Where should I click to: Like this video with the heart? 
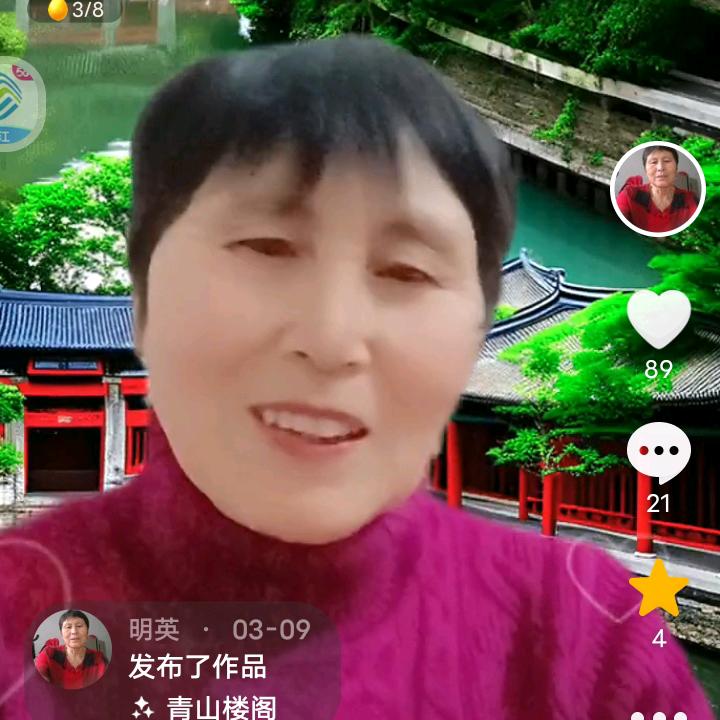point(658,319)
